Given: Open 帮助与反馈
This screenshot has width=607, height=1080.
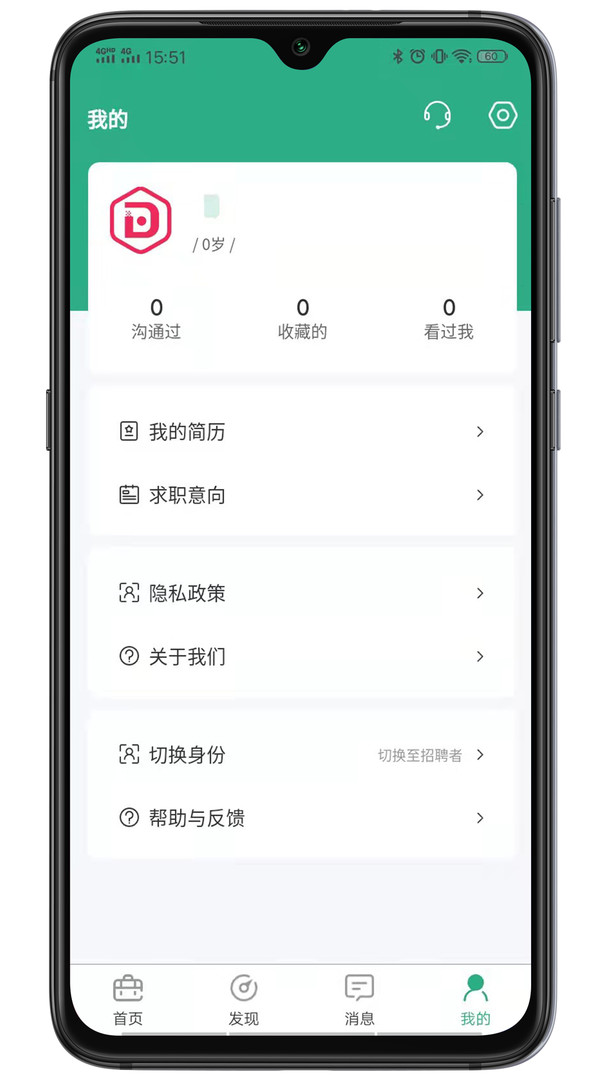Looking at the screenshot, I should click(x=302, y=818).
